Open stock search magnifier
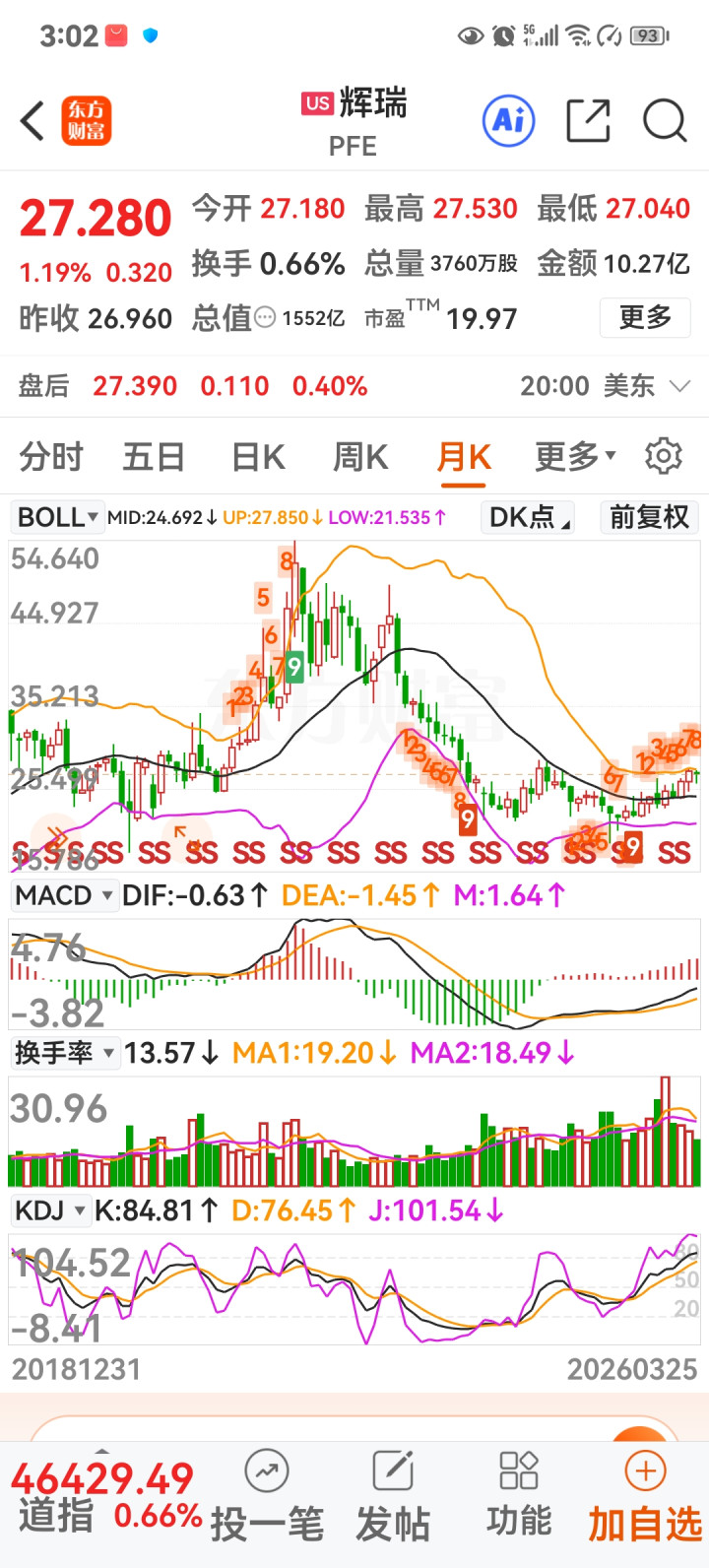Screen dimensions: 709x1568 point(664,121)
